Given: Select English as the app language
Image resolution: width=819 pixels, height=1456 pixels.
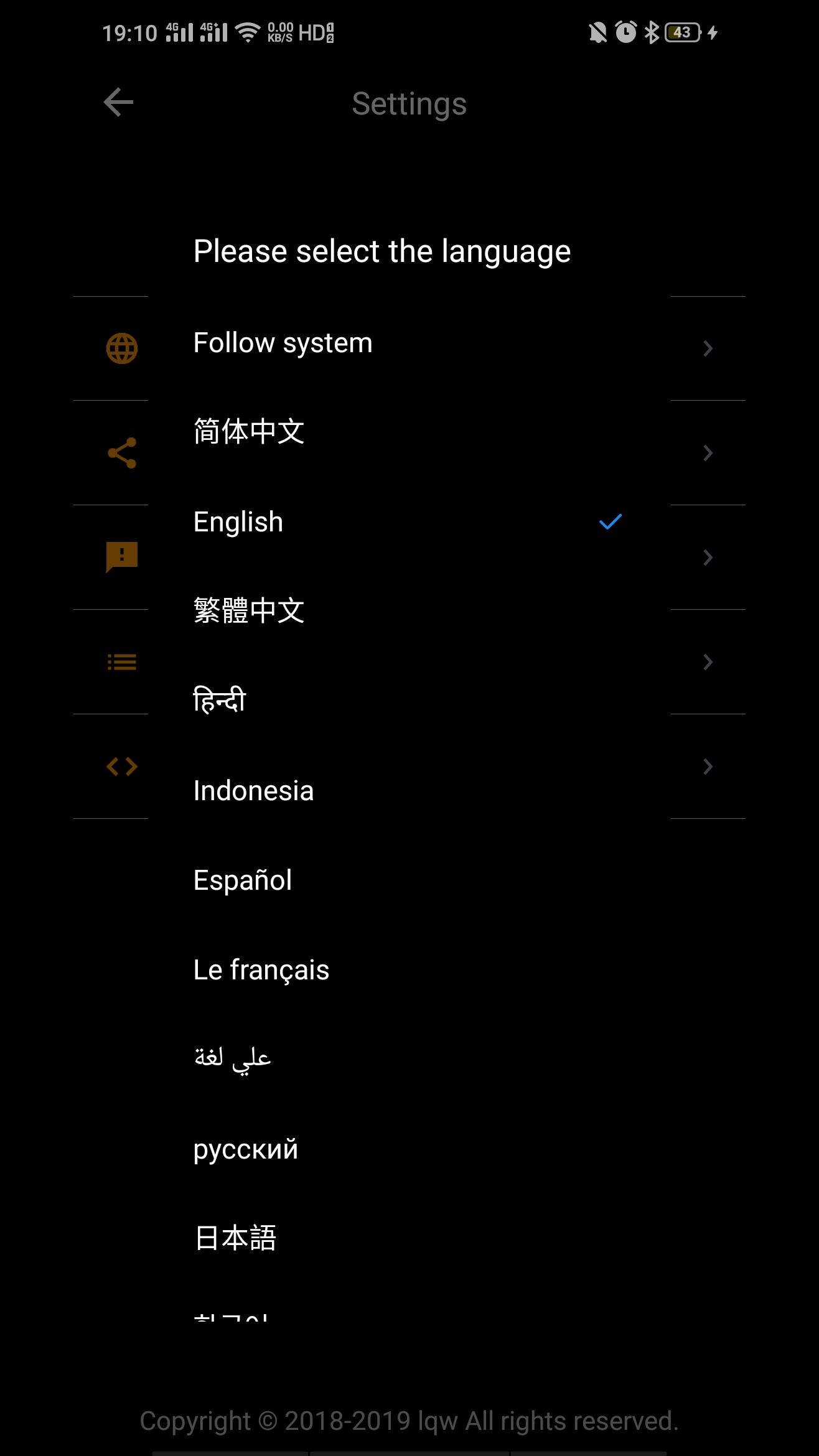Looking at the screenshot, I should pos(238,523).
